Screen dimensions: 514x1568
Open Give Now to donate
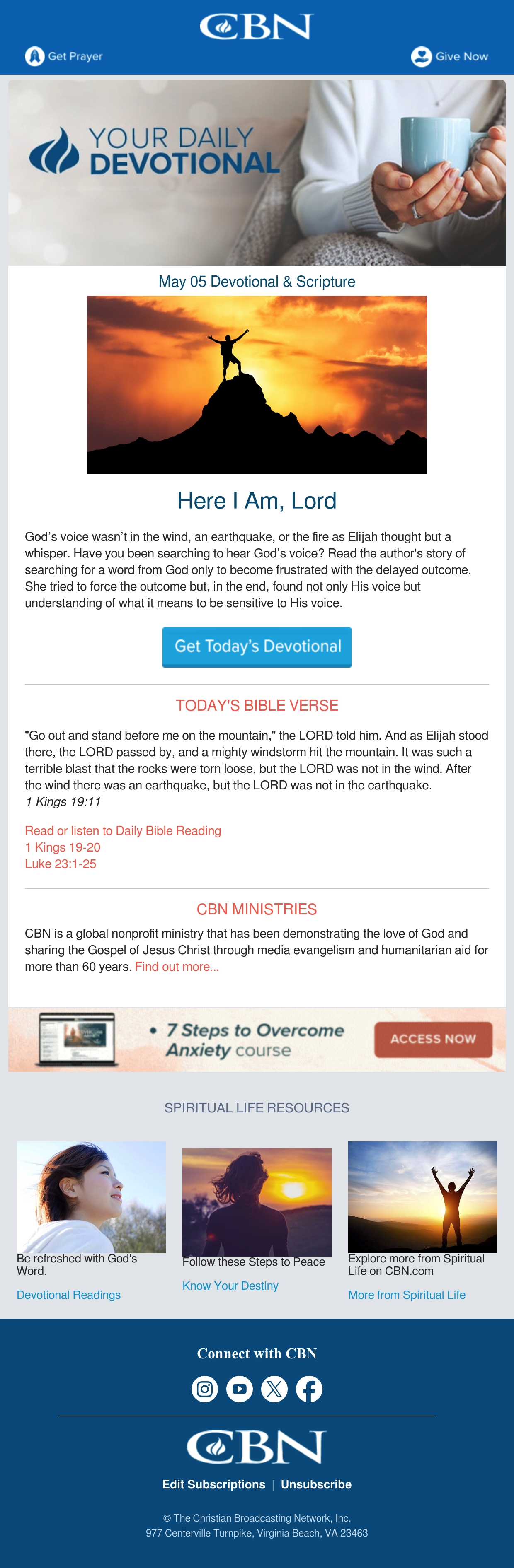449,56
